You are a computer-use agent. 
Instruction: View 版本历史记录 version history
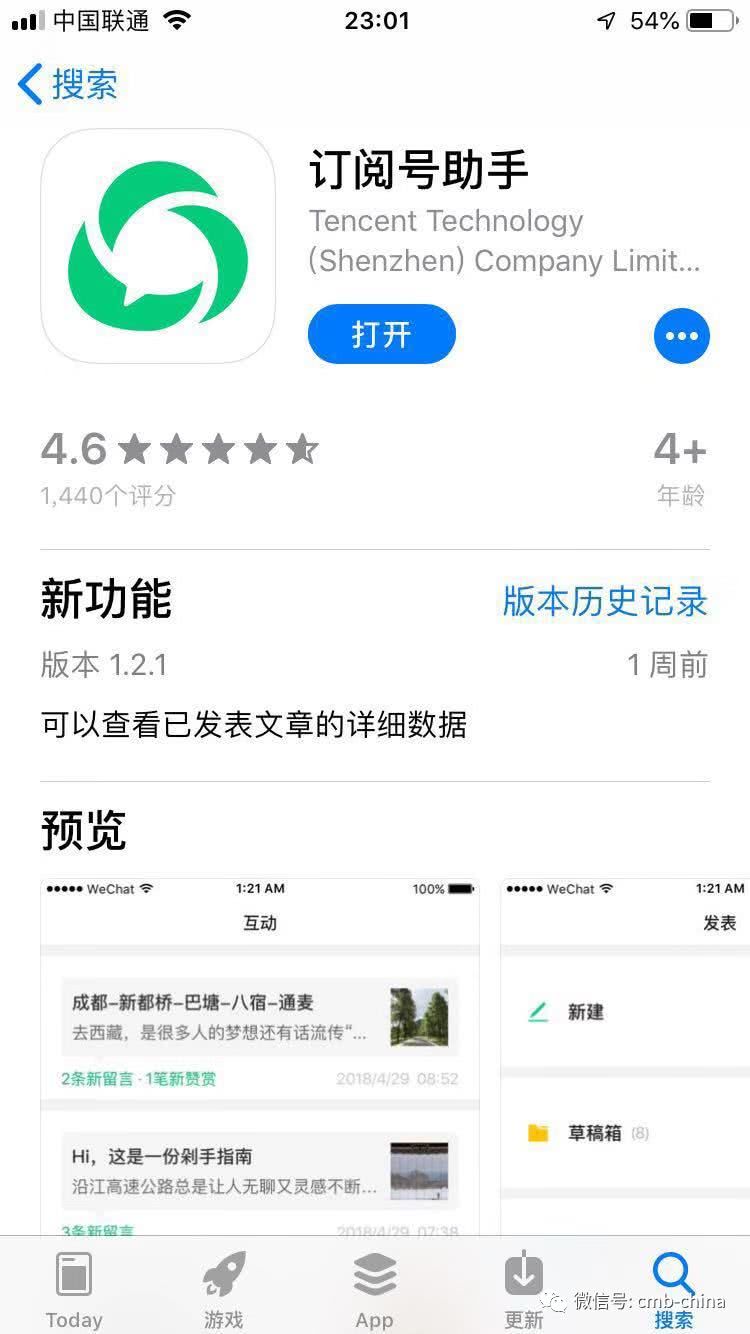pos(604,601)
